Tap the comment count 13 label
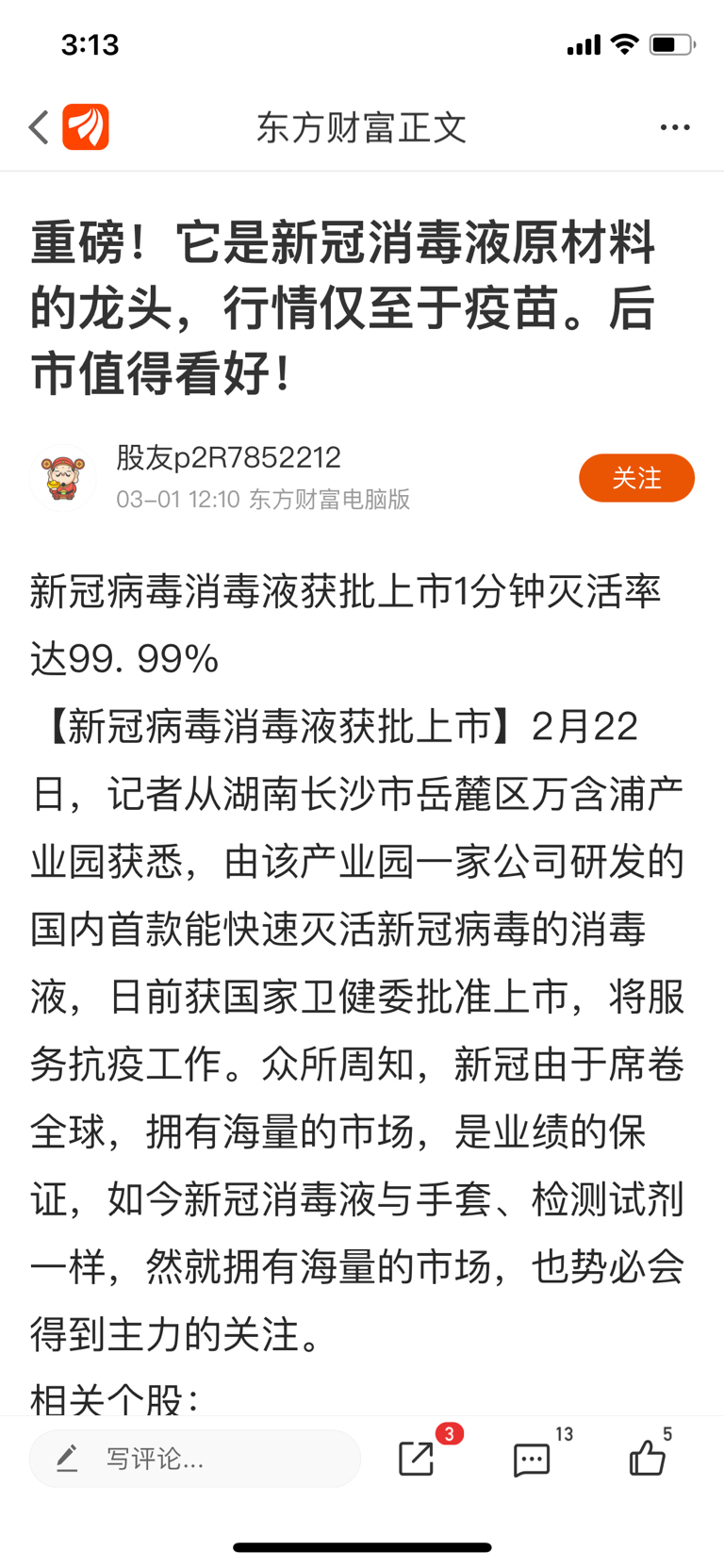724x1568 pixels. [x=565, y=1434]
